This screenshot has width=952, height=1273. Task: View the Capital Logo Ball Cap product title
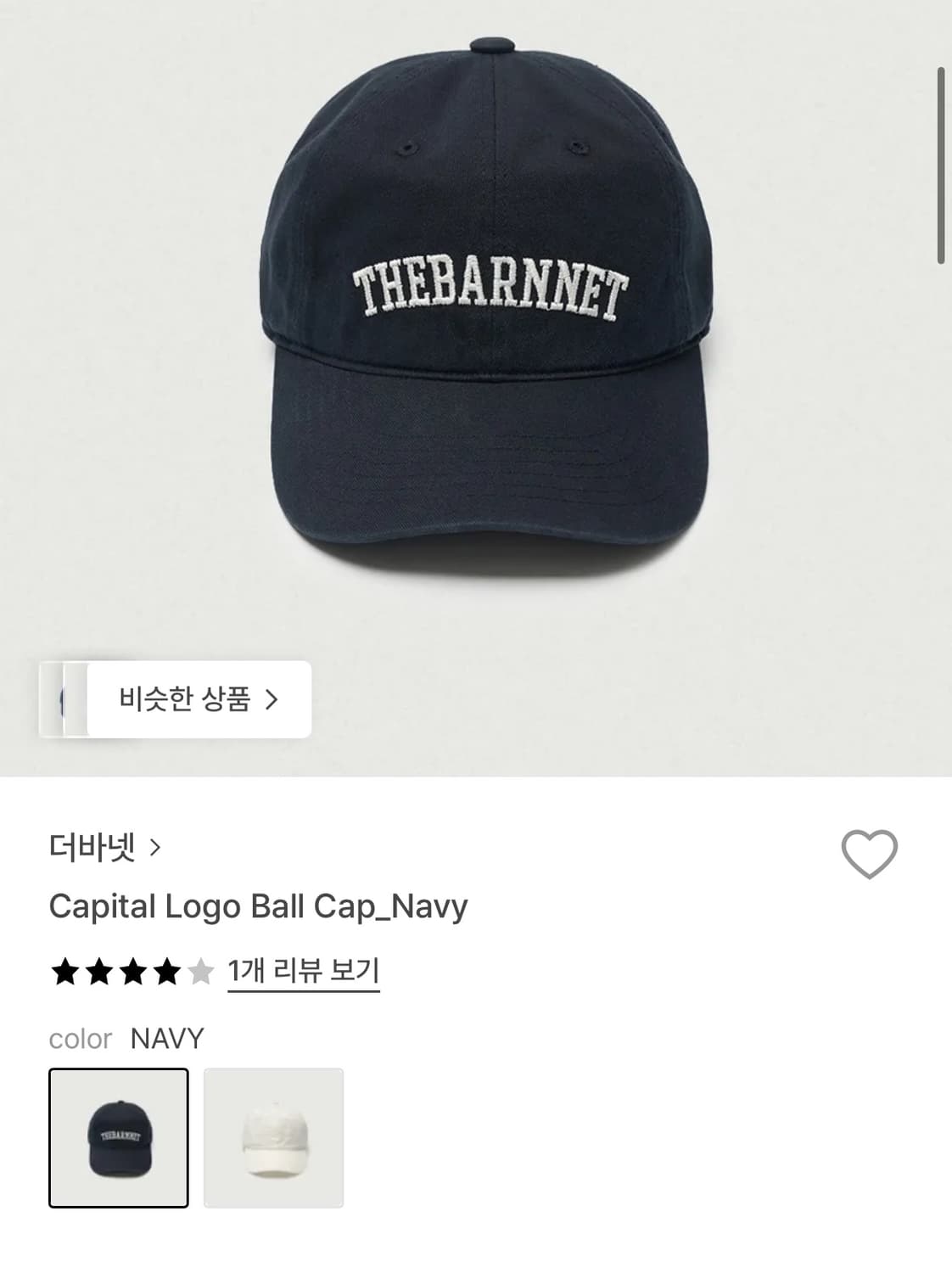coord(257,905)
